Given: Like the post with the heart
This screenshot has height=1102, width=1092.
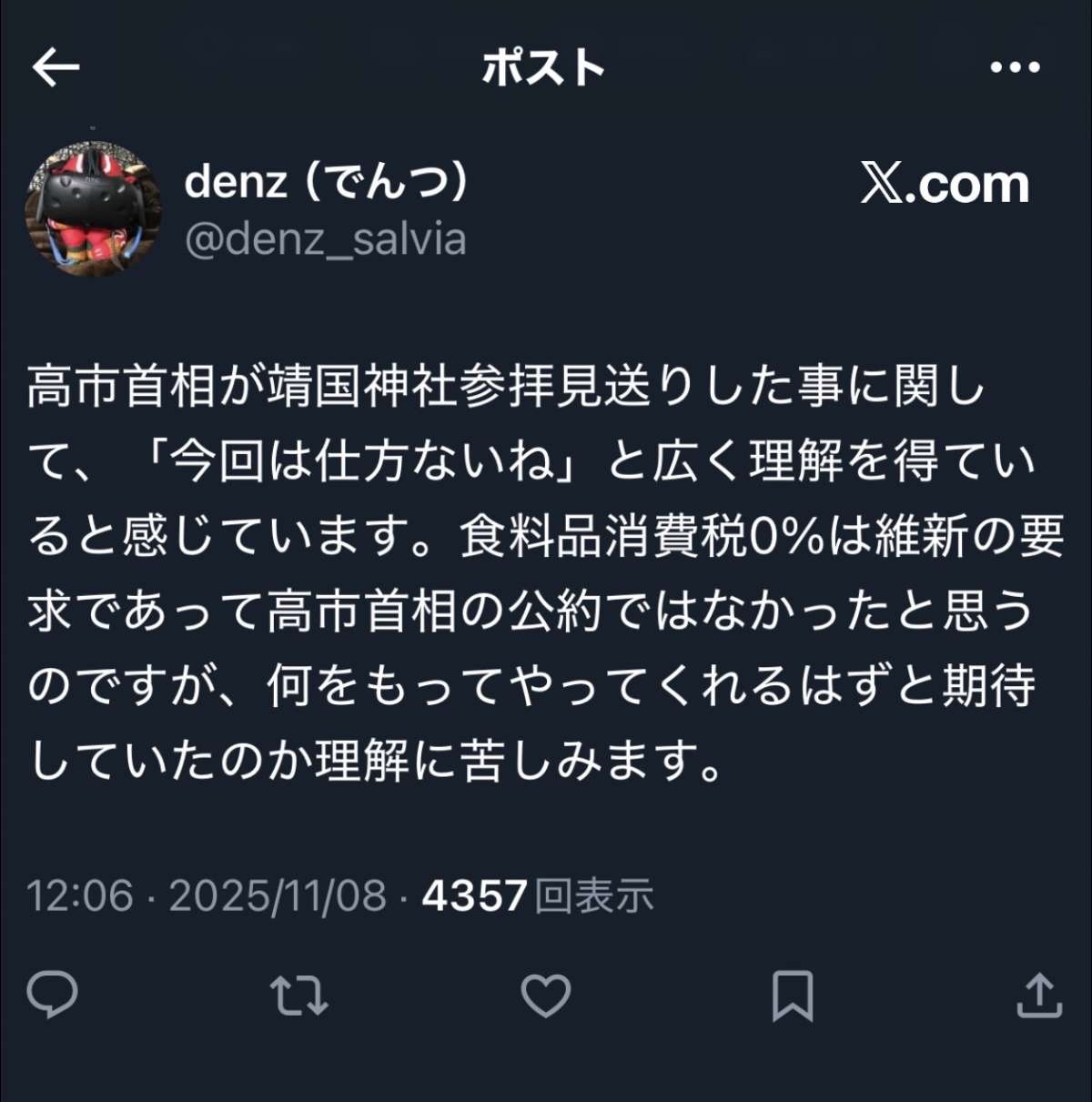Looking at the screenshot, I should (546, 996).
